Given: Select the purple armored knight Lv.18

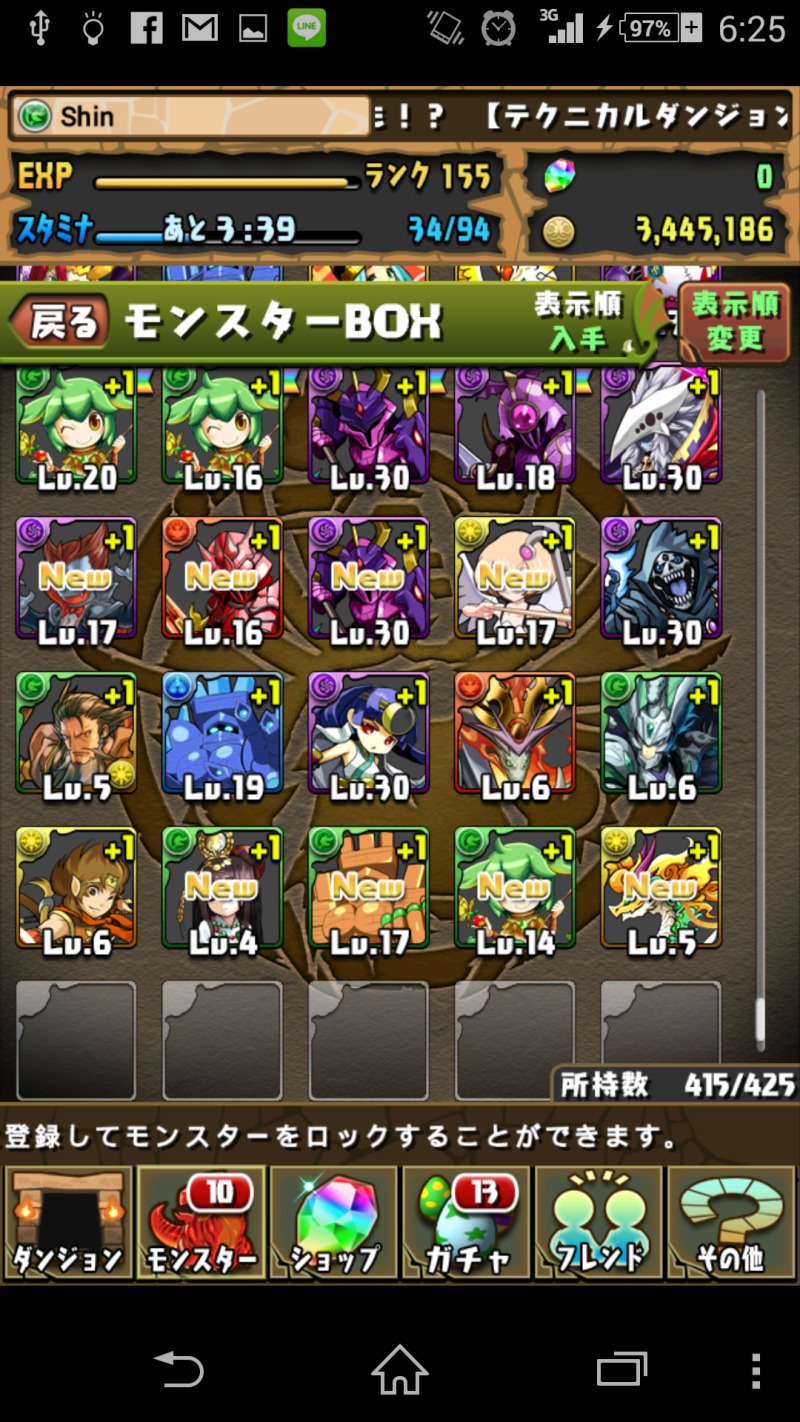Looking at the screenshot, I should (x=515, y=427).
